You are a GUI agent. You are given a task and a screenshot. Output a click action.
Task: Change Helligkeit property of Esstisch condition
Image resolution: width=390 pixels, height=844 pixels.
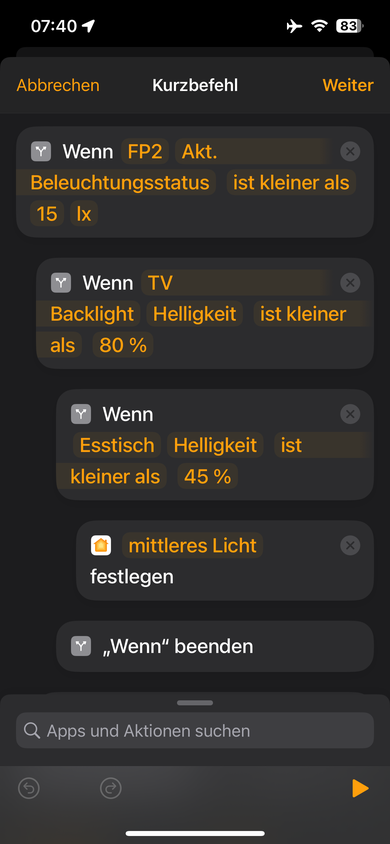click(215, 445)
